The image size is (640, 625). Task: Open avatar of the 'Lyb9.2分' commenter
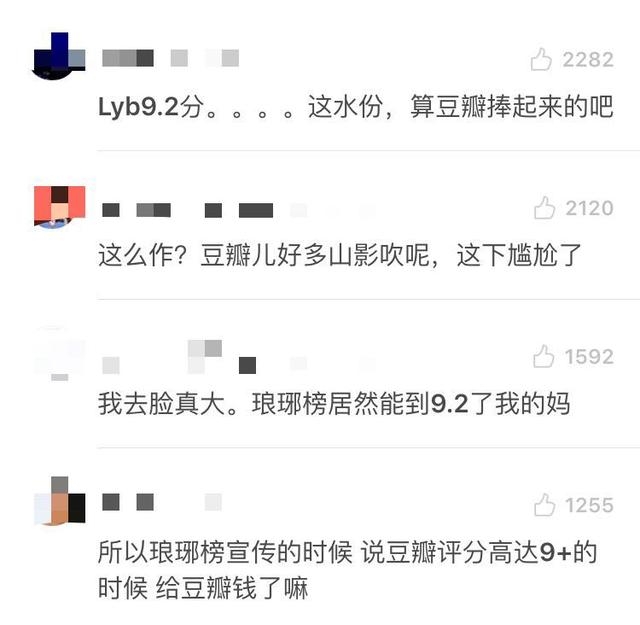pyautogui.click(x=59, y=57)
